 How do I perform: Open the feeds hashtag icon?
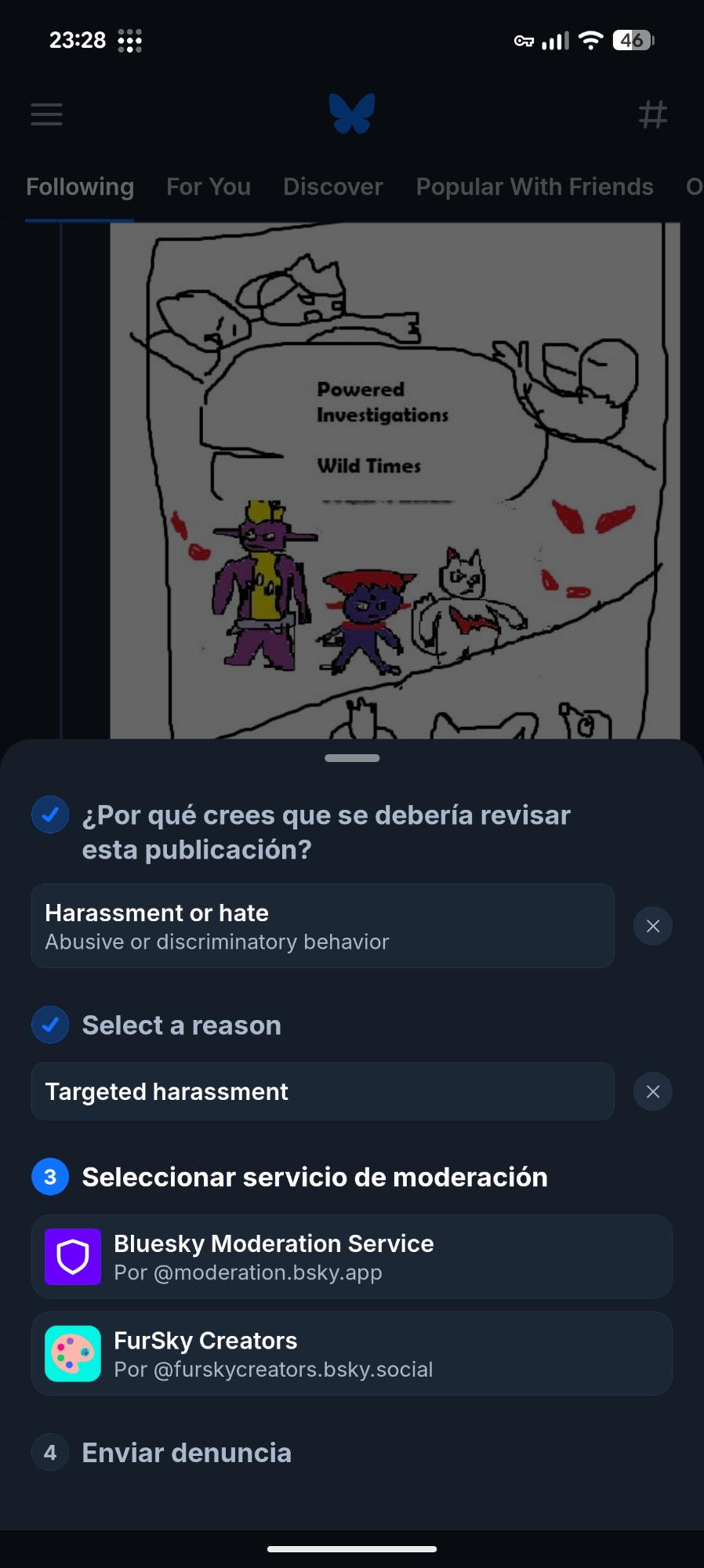[x=652, y=114]
